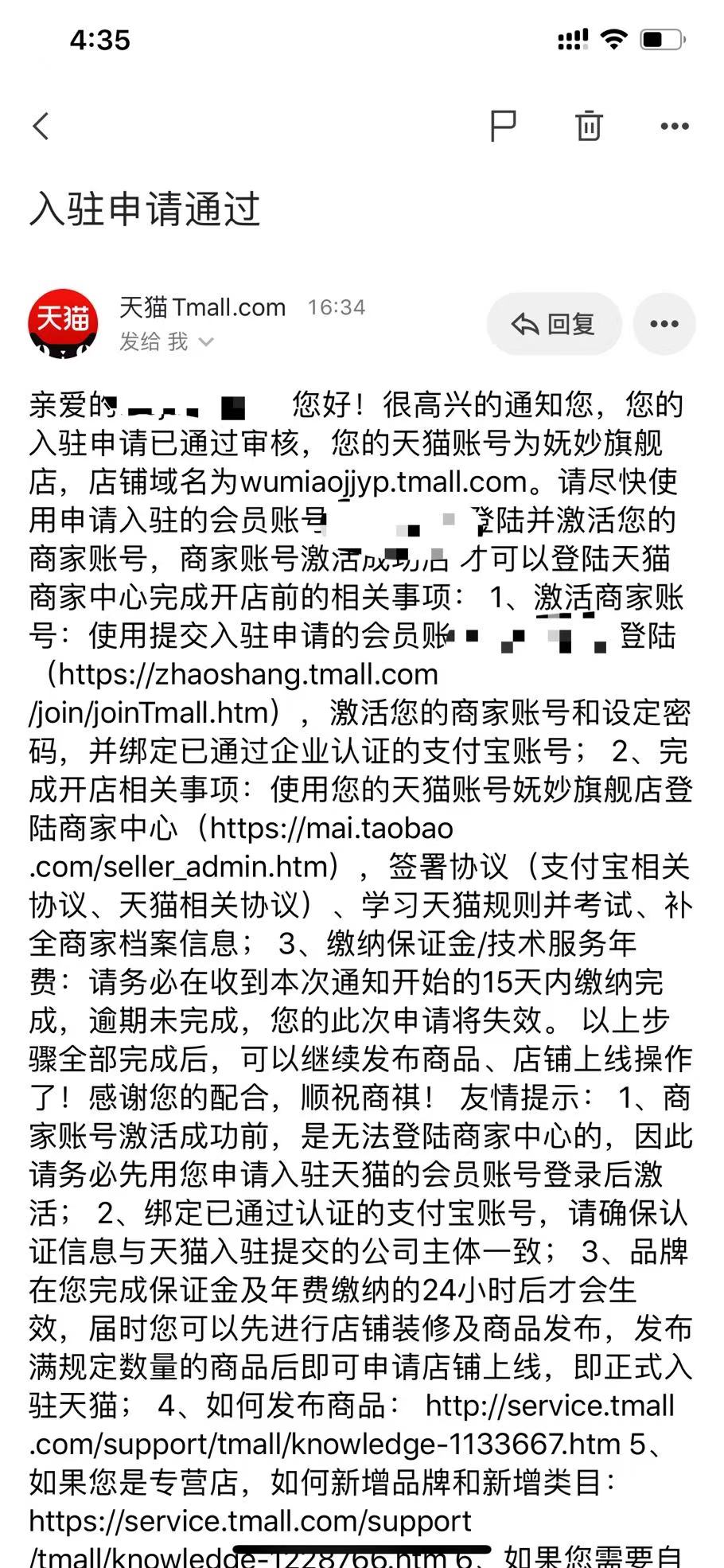Screen dimensions: 724x1568
Task: Delete this email
Action: pos(589,126)
